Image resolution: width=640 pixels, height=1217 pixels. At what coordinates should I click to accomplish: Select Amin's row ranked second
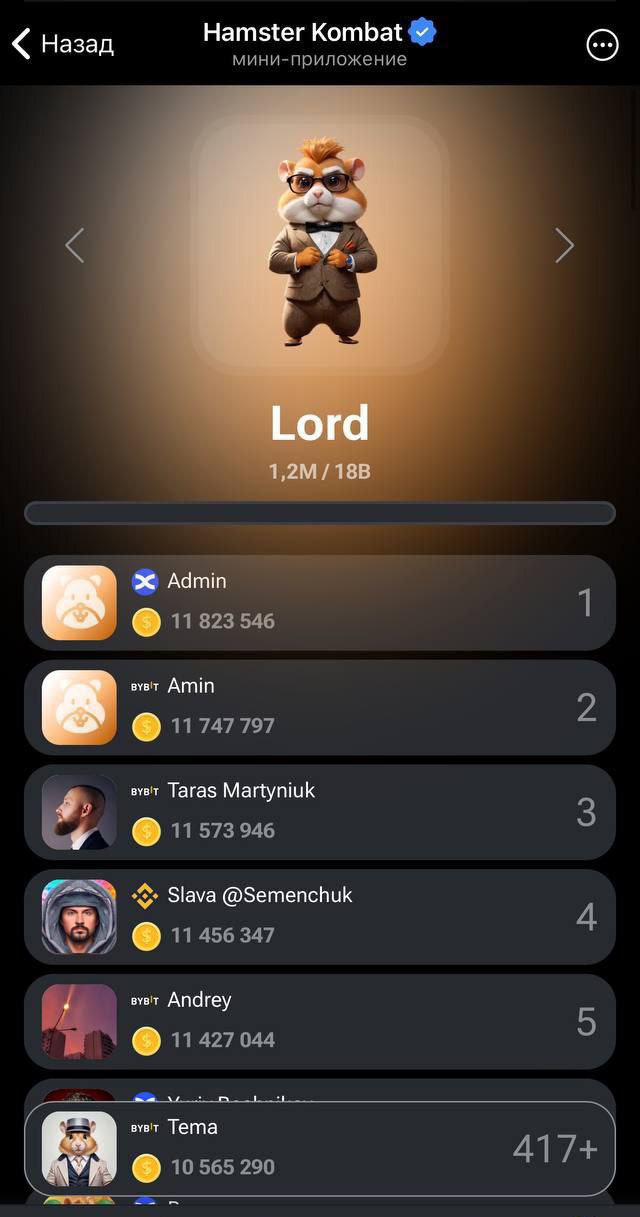pyautogui.click(x=320, y=707)
